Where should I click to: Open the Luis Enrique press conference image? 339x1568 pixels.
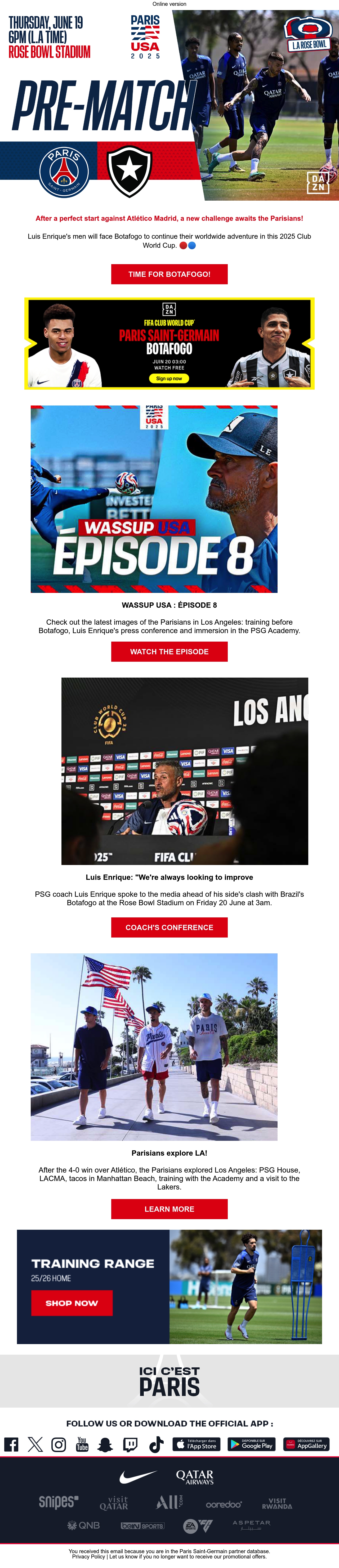[x=184, y=771]
